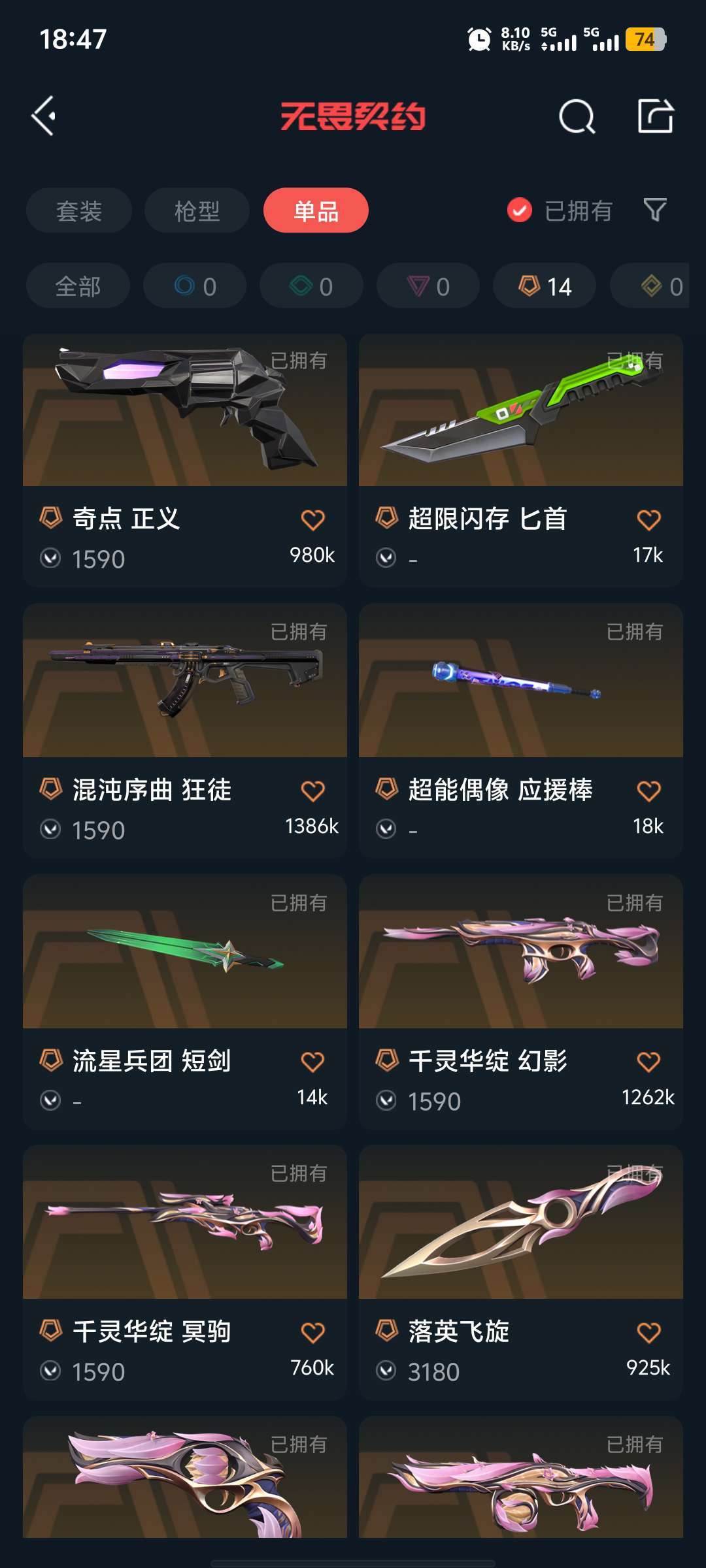The width and height of the screenshot is (706, 1568).
Task: Favorite the 流星兵团 短剑 skin
Action: (x=312, y=1062)
